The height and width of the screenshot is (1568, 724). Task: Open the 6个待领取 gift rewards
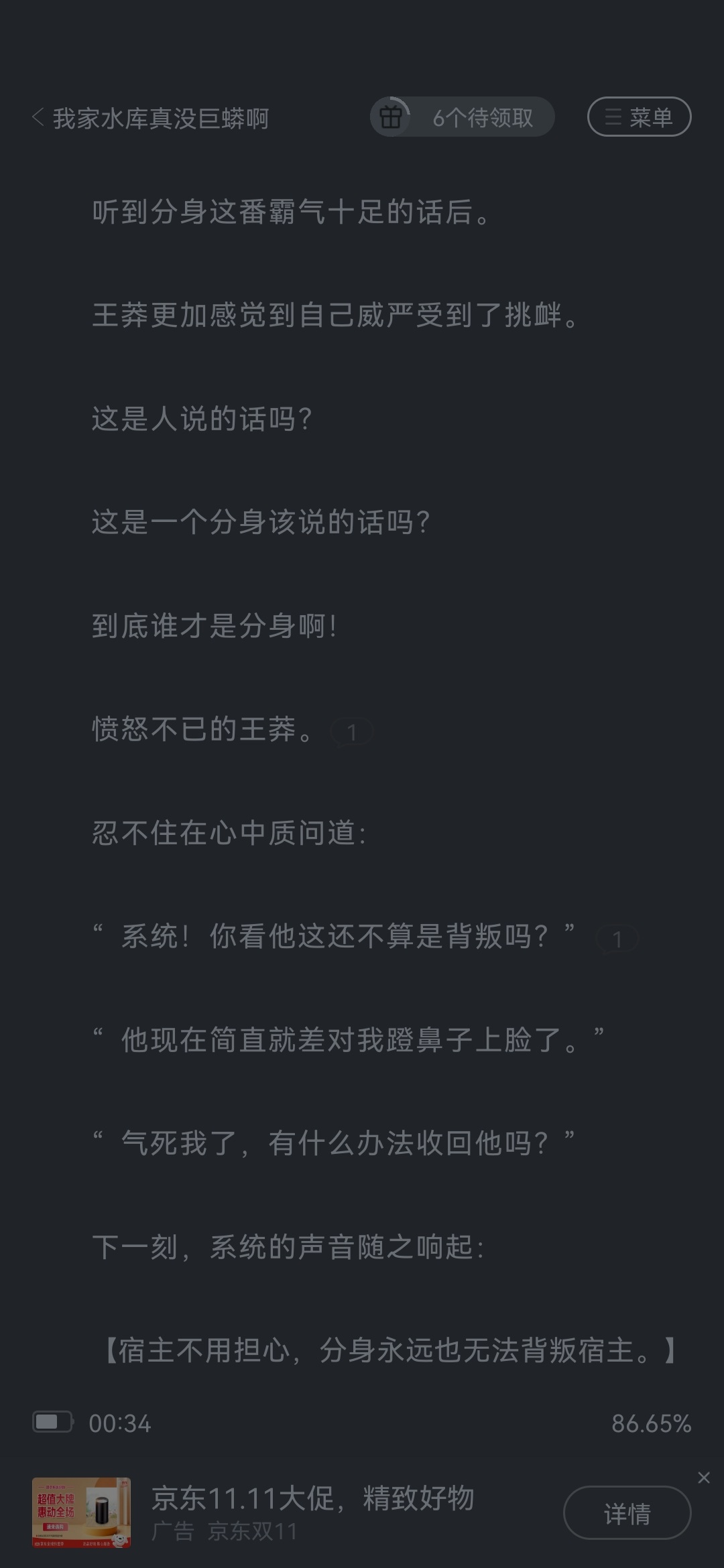click(462, 117)
